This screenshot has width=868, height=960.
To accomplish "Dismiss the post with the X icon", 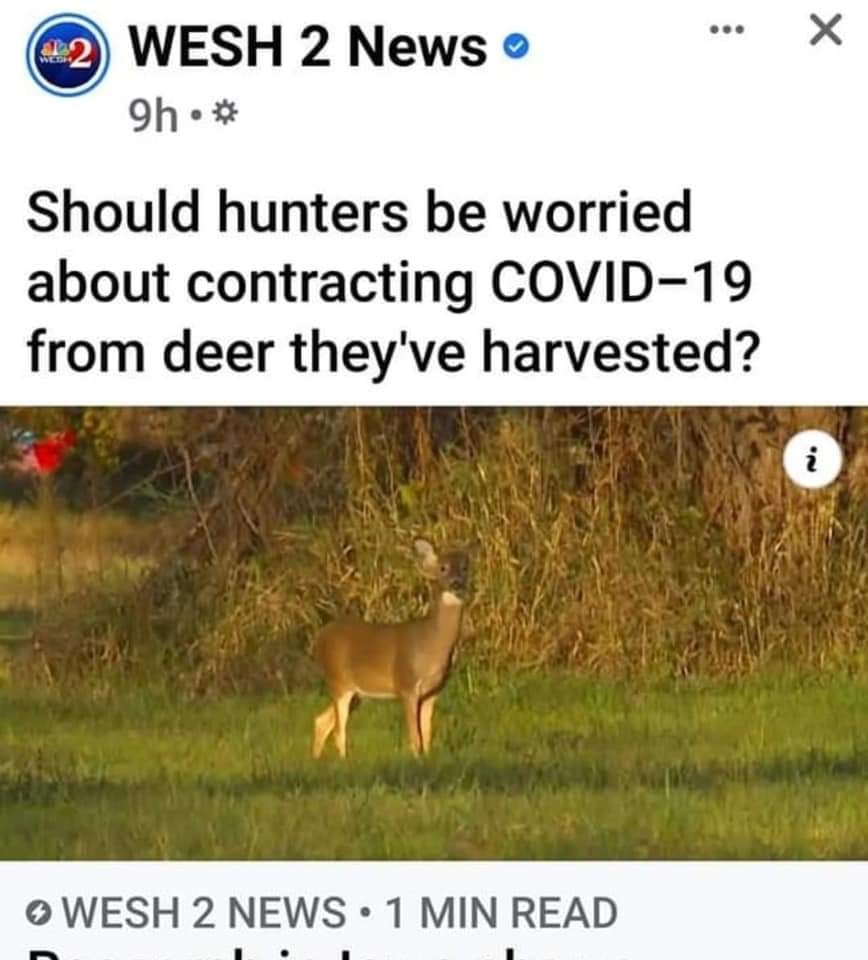I will pyautogui.click(x=824, y=30).
